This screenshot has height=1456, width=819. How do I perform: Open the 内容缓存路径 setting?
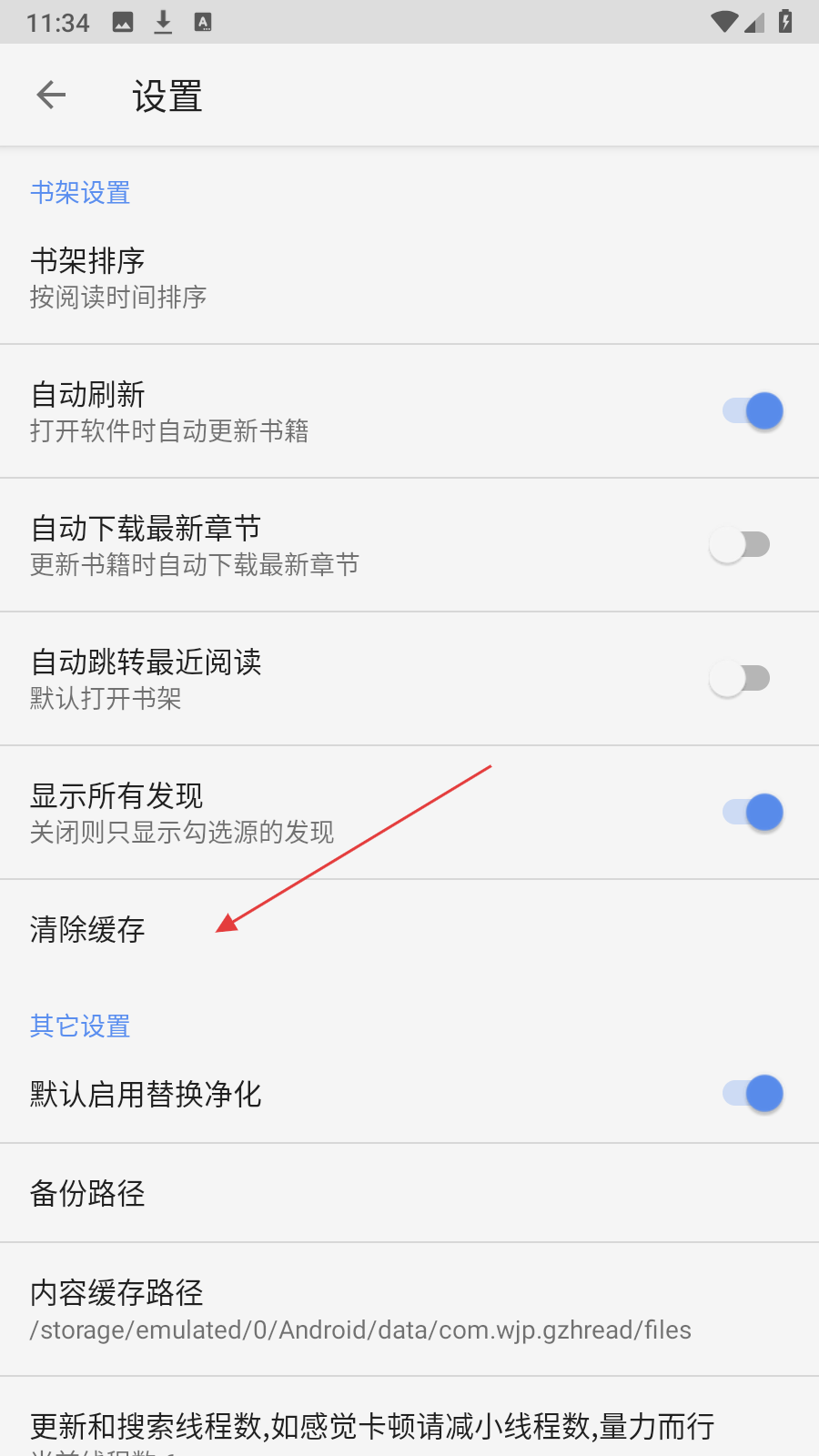coord(409,1309)
